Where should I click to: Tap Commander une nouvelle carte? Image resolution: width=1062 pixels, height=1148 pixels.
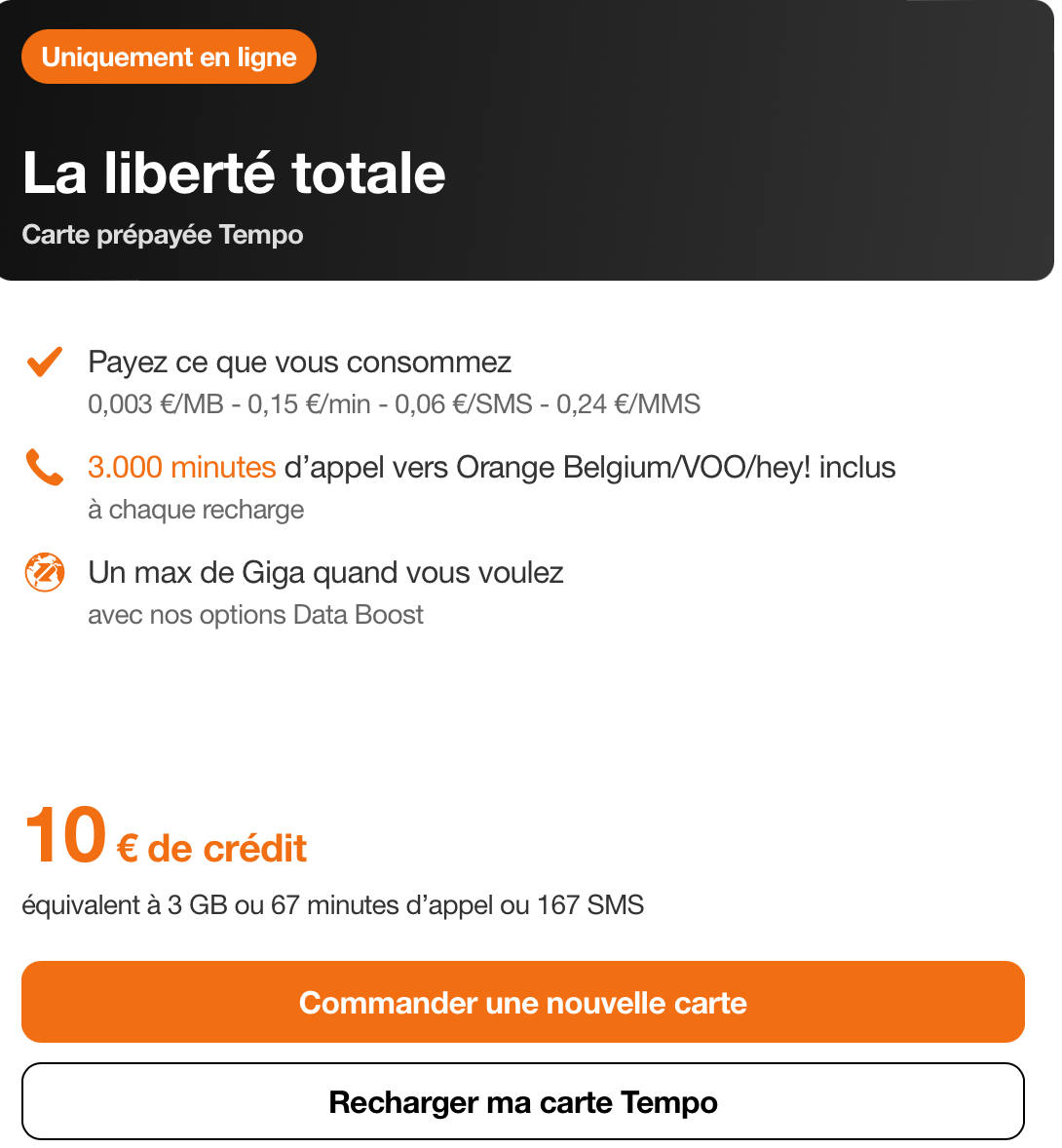coord(523,1002)
